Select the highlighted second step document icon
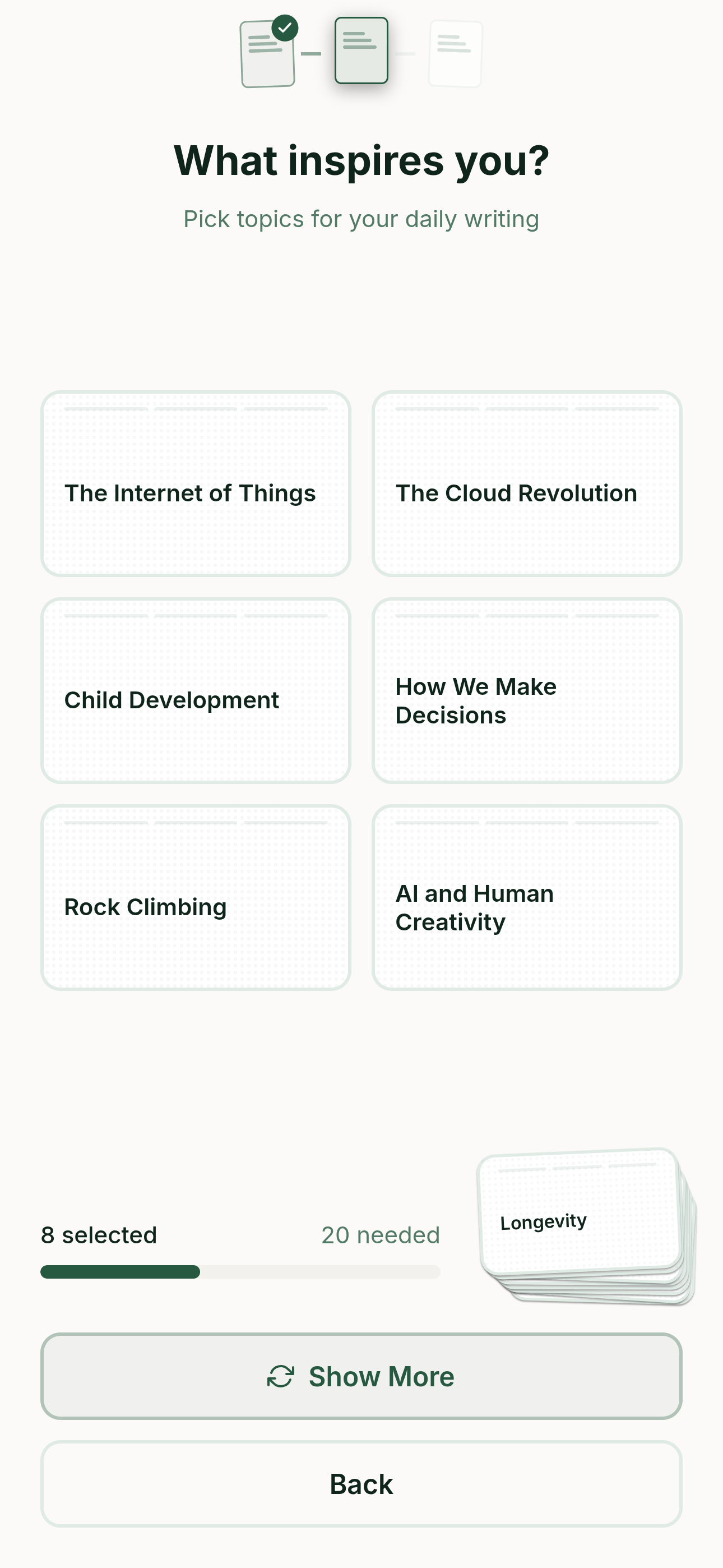The width and height of the screenshot is (723, 1568). click(x=361, y=52)
